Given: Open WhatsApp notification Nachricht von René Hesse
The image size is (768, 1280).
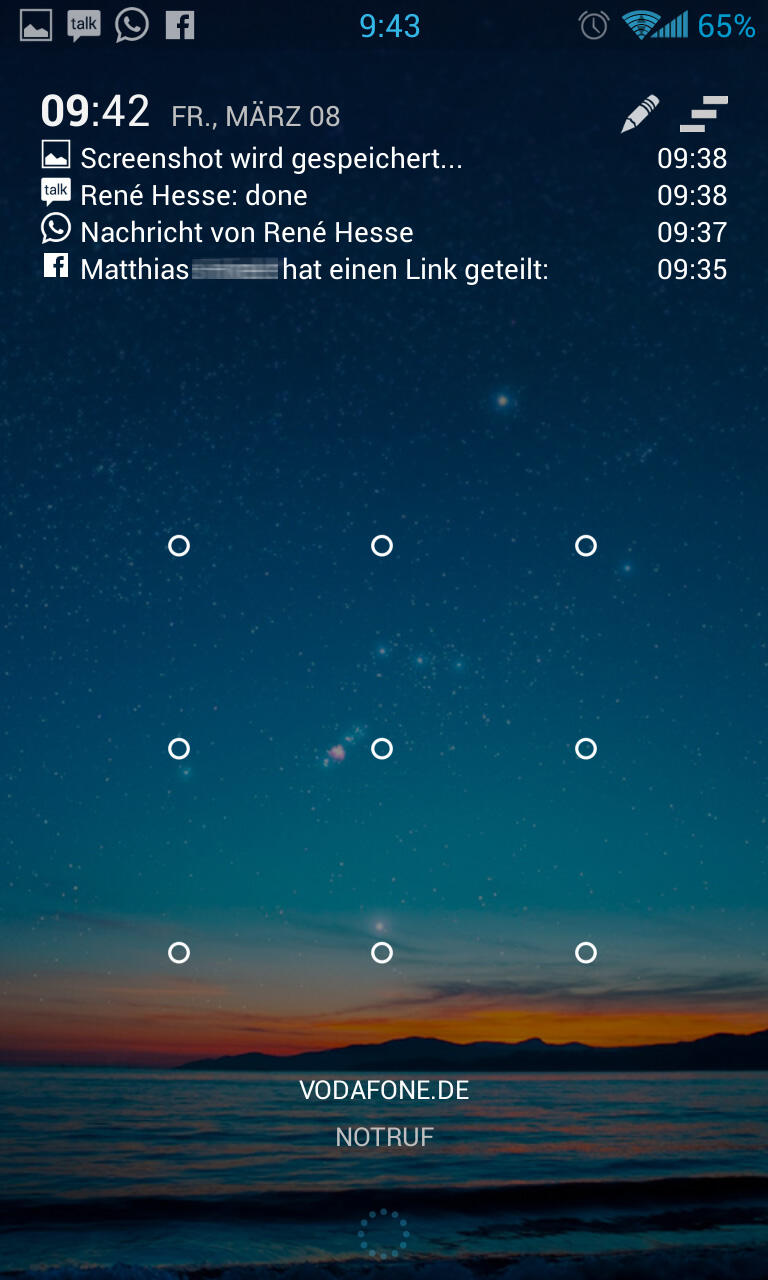Looking at the screenshot, I should (x=384, y=232).
